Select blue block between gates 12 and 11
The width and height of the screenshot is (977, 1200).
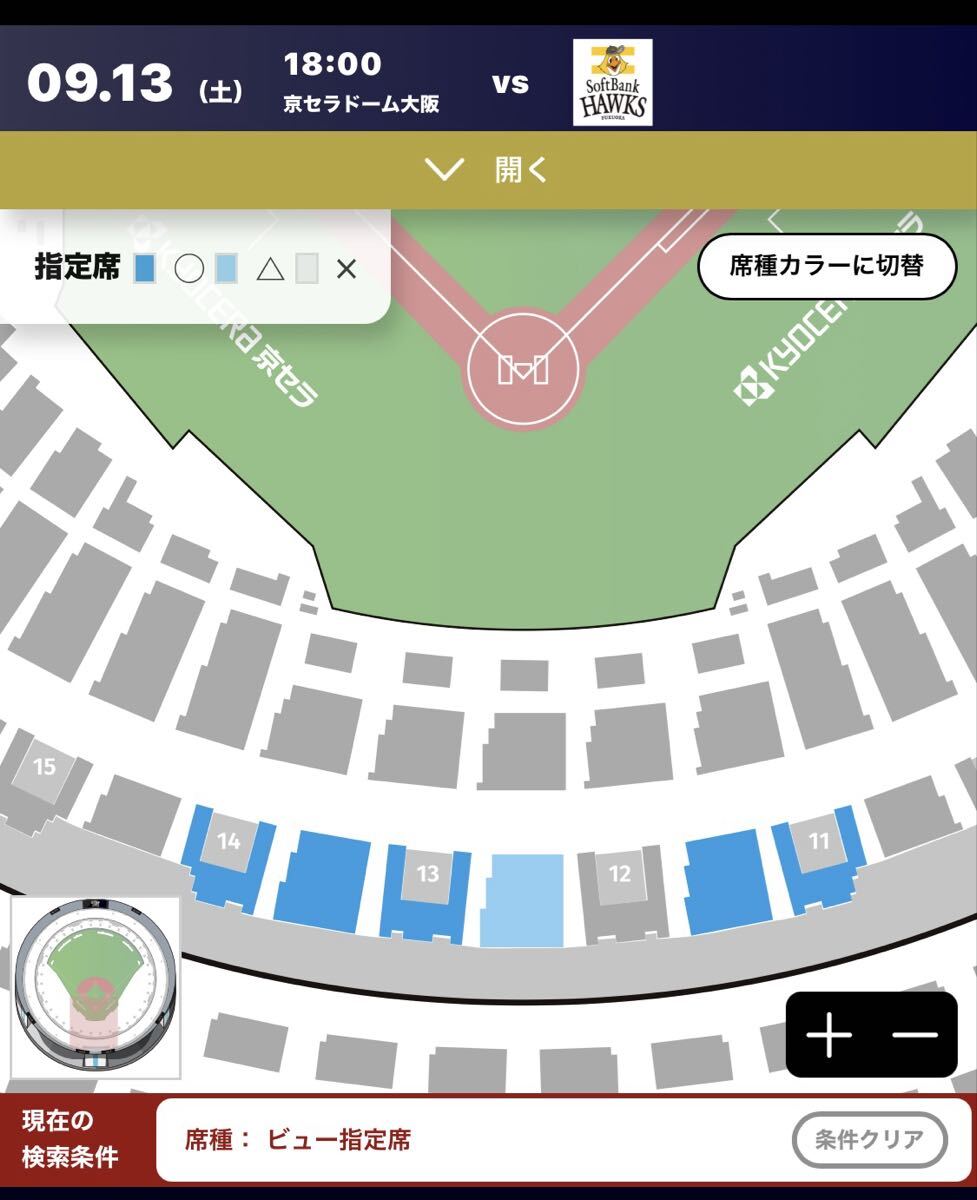tap(727, 880)
